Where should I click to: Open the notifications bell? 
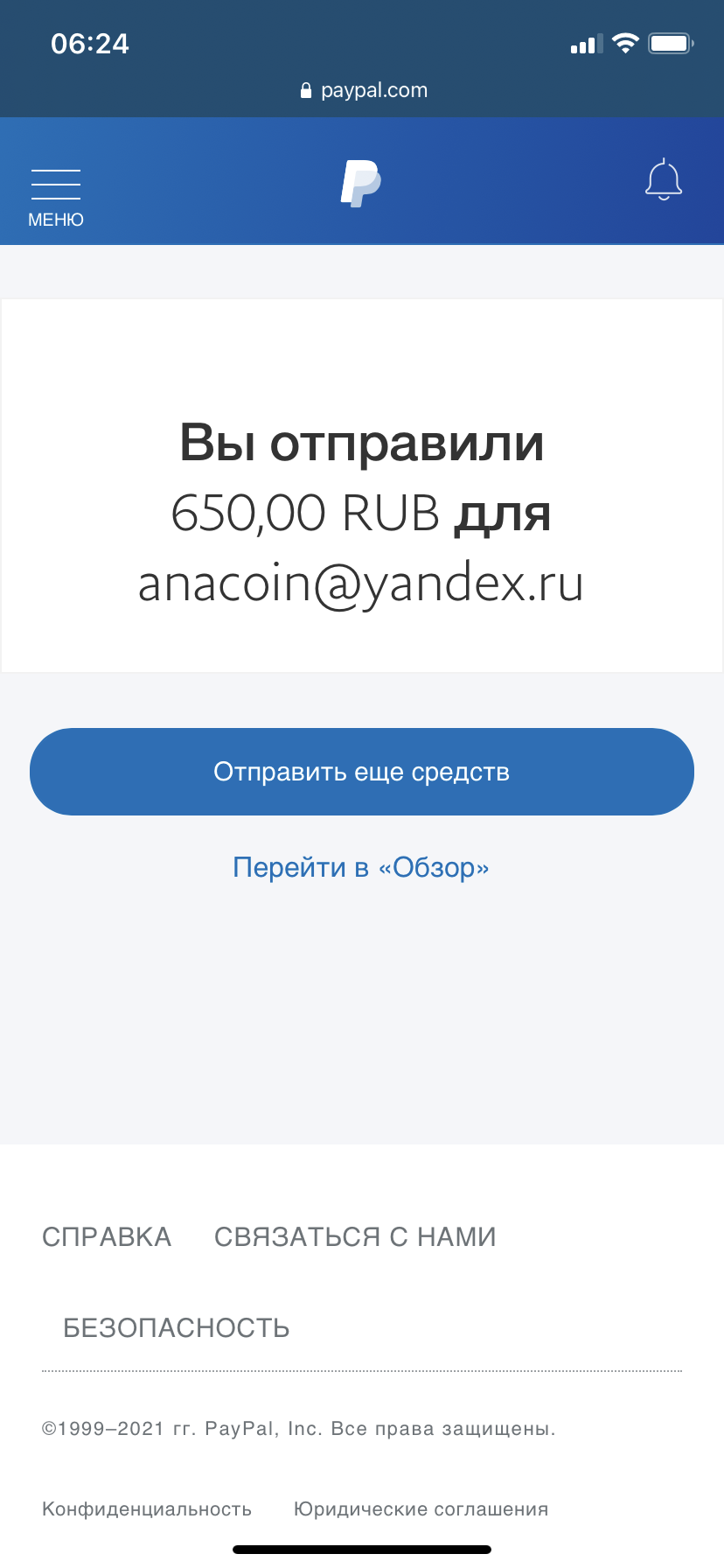664,179
